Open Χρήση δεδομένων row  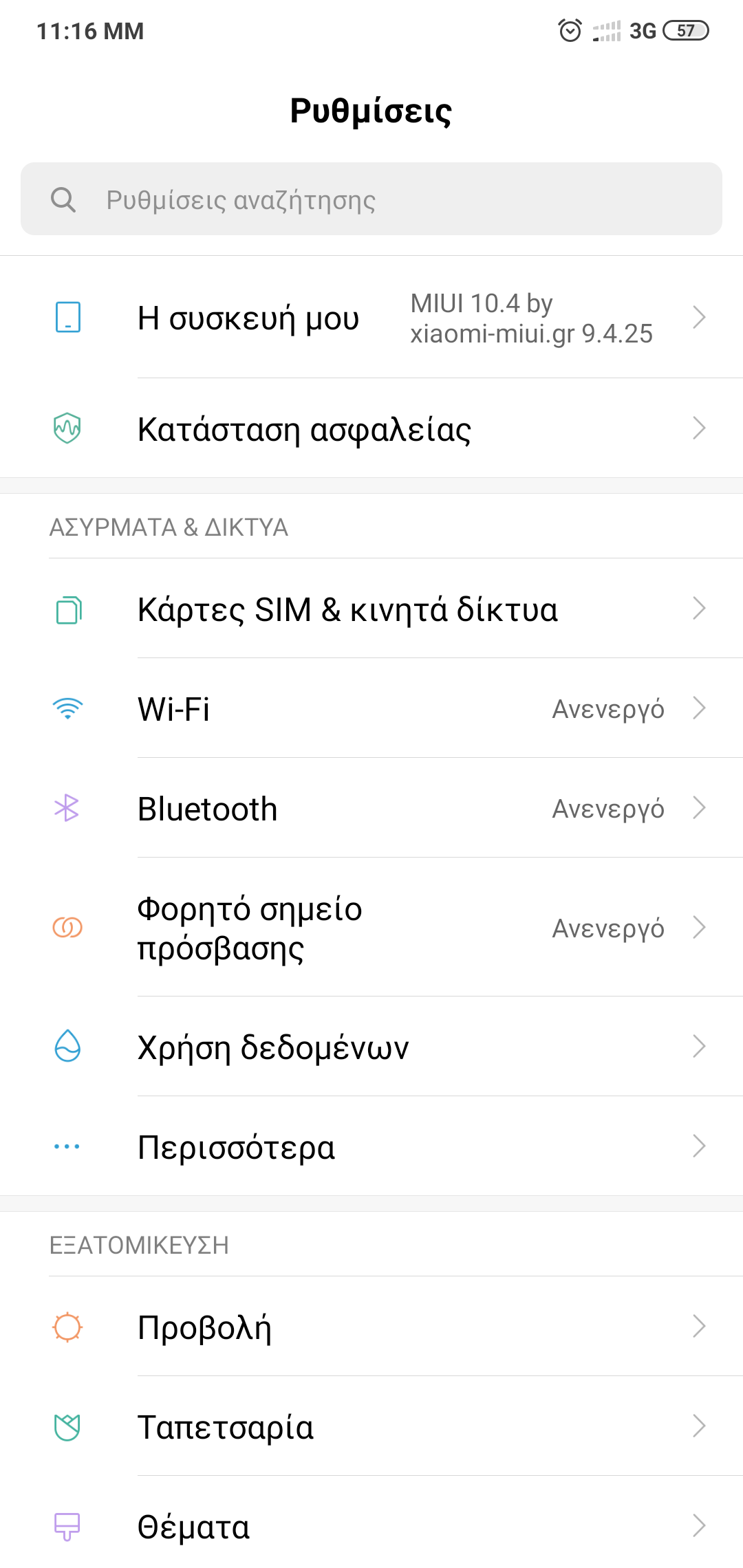[x=371, y=1047]
